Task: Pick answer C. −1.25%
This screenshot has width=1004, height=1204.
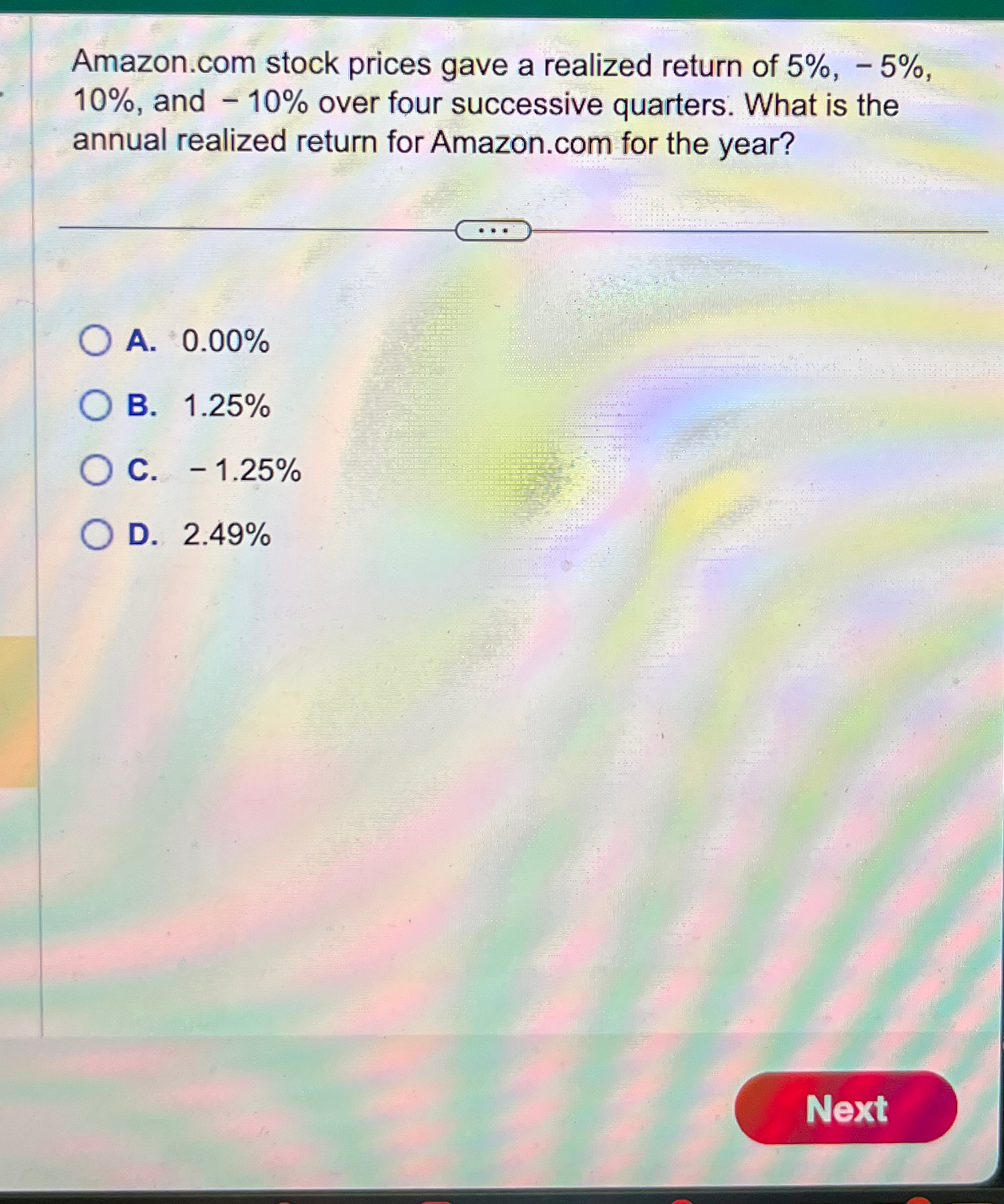Action: 96,470
